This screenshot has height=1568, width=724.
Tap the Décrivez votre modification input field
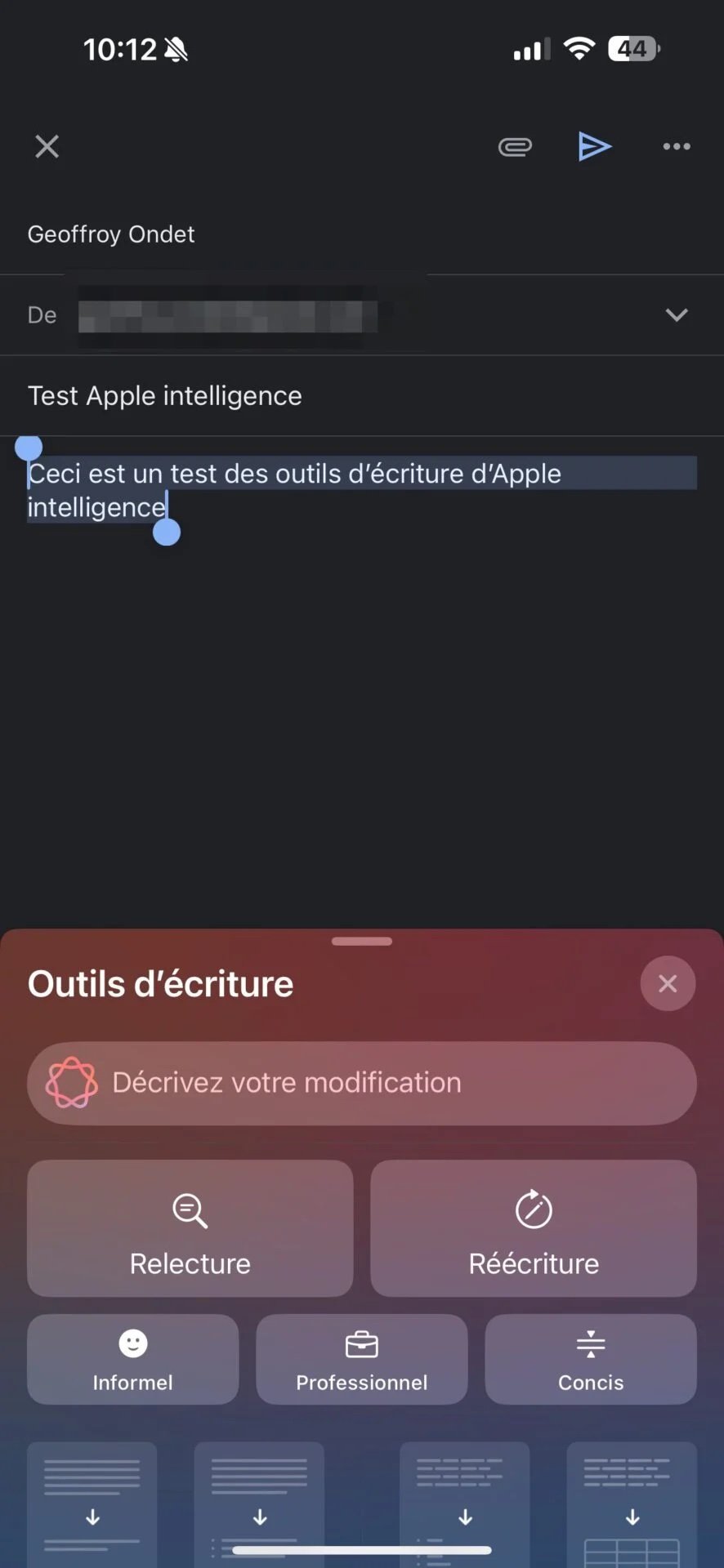(x=362, y=1084)
